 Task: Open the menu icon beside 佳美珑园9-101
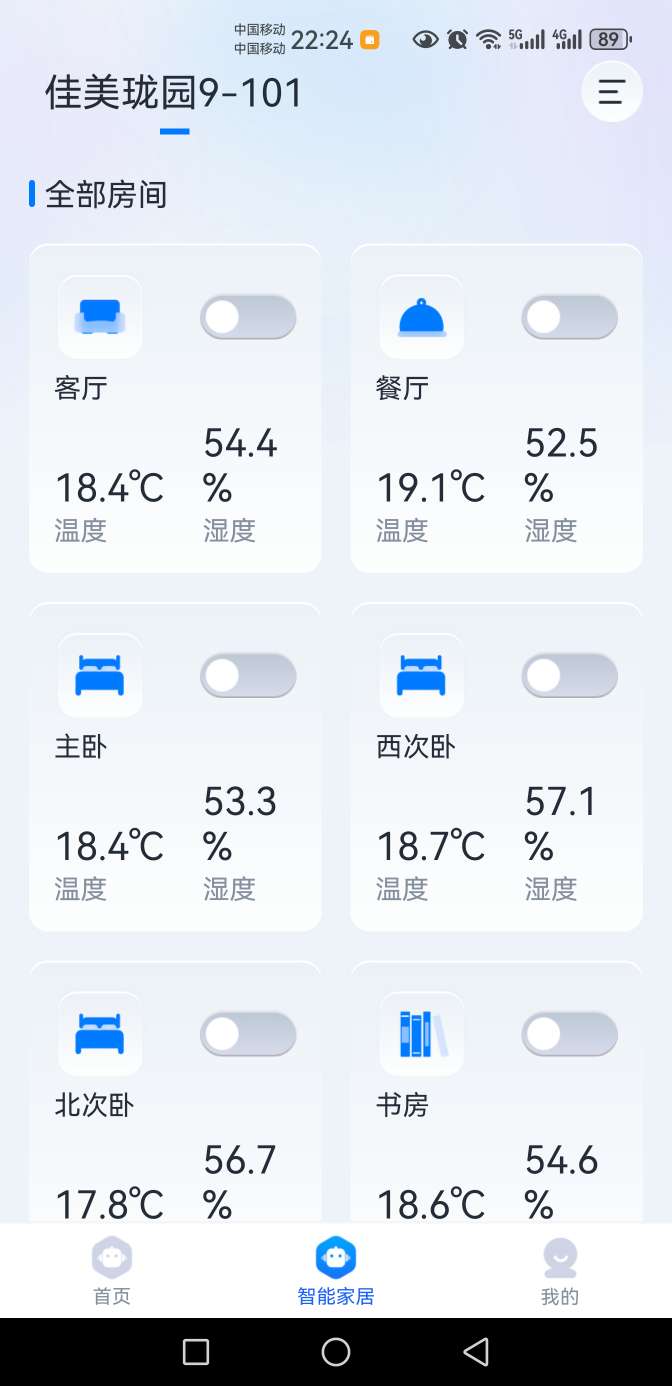point(611,92)
